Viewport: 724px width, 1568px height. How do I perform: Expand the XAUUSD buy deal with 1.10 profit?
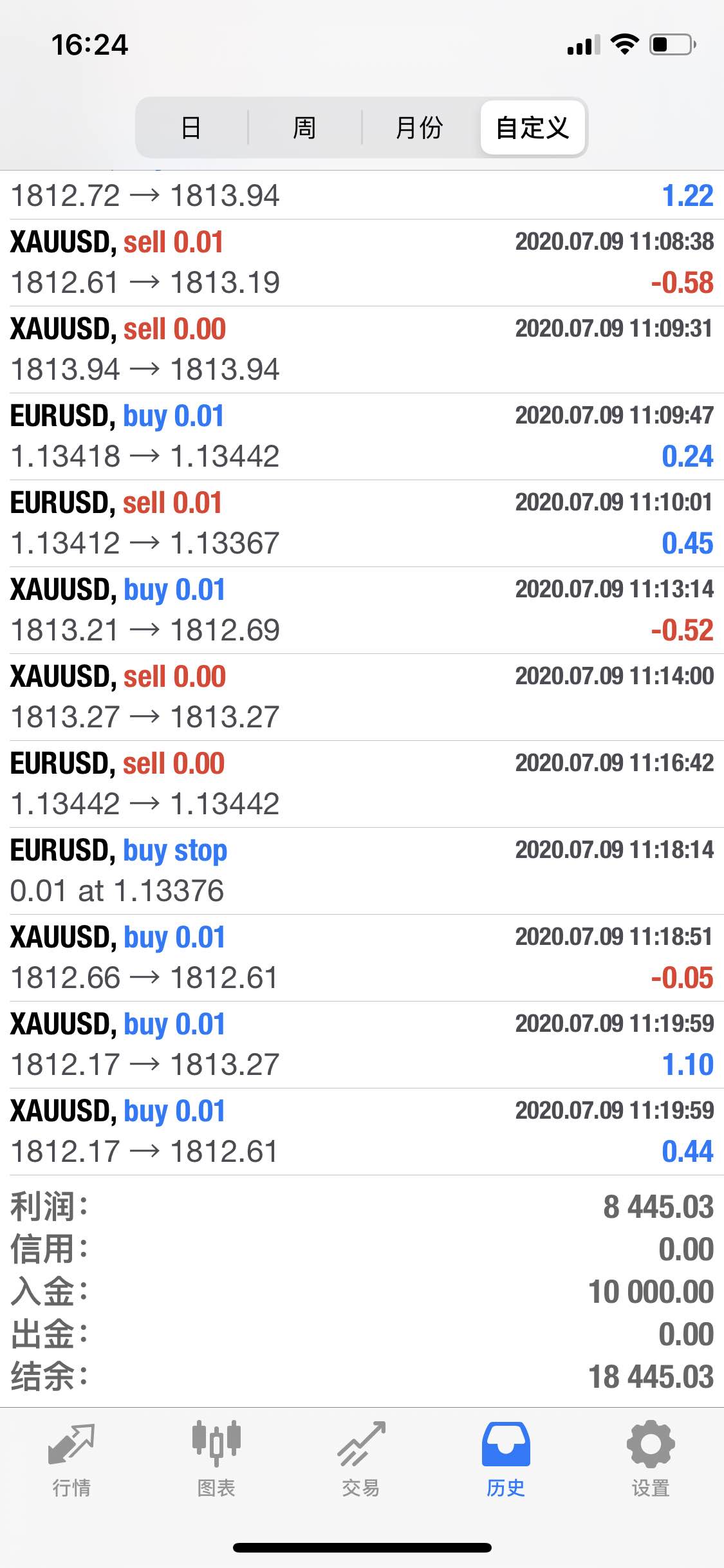tap(362, 1045)
